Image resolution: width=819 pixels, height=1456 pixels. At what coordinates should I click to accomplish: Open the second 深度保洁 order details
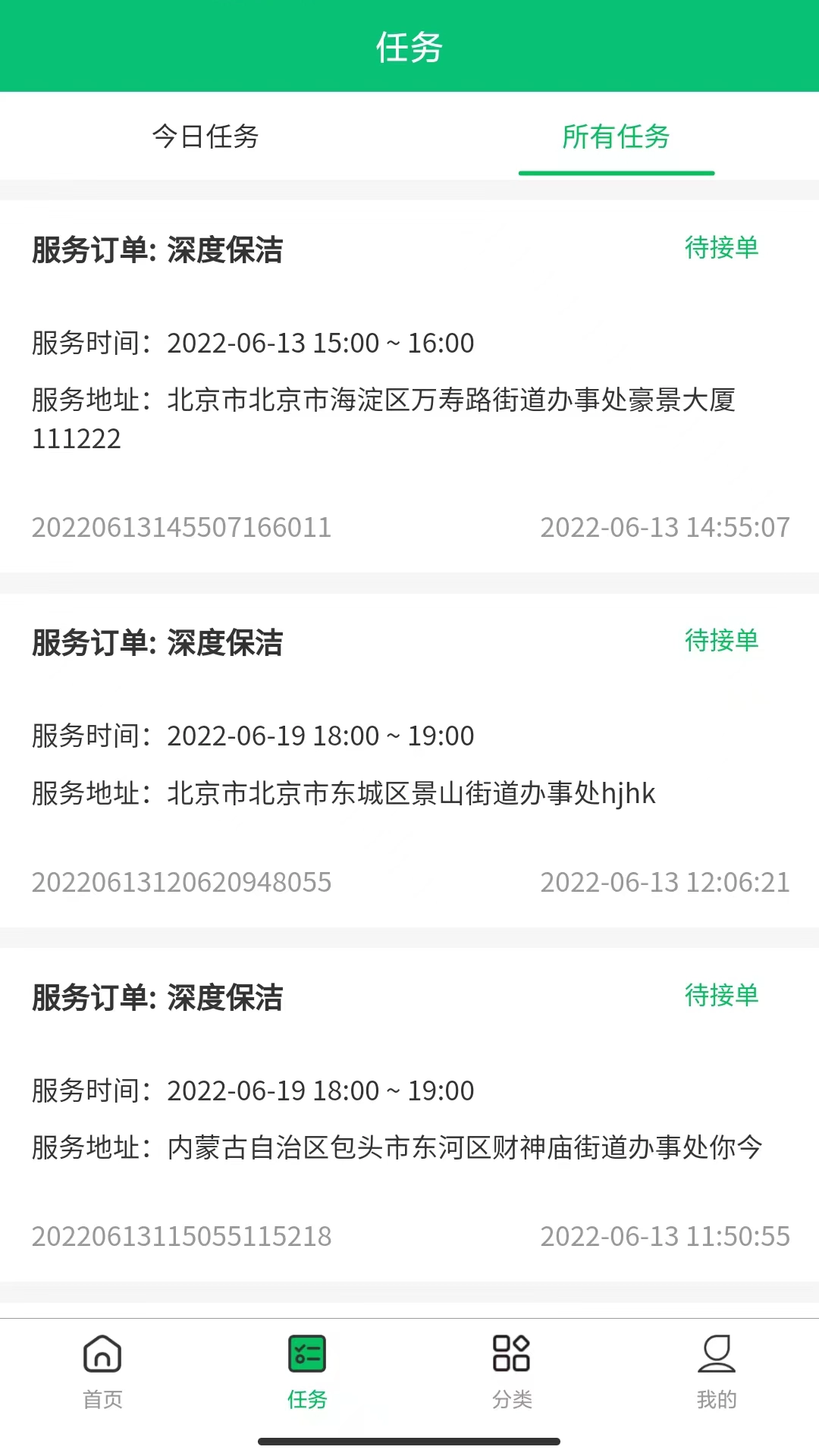[409, 758]
